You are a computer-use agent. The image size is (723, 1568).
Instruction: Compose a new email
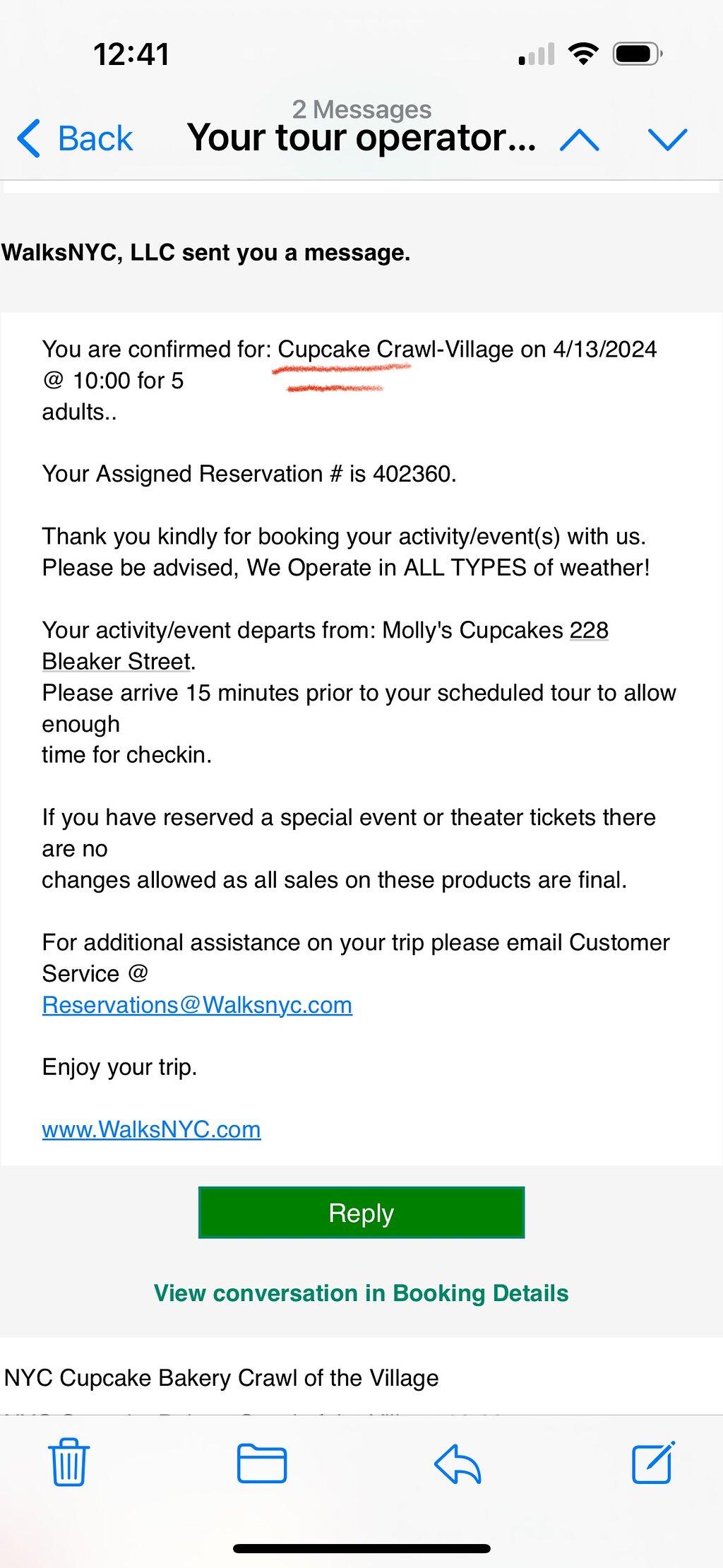pyautogui.click(x=653, y=1461)
